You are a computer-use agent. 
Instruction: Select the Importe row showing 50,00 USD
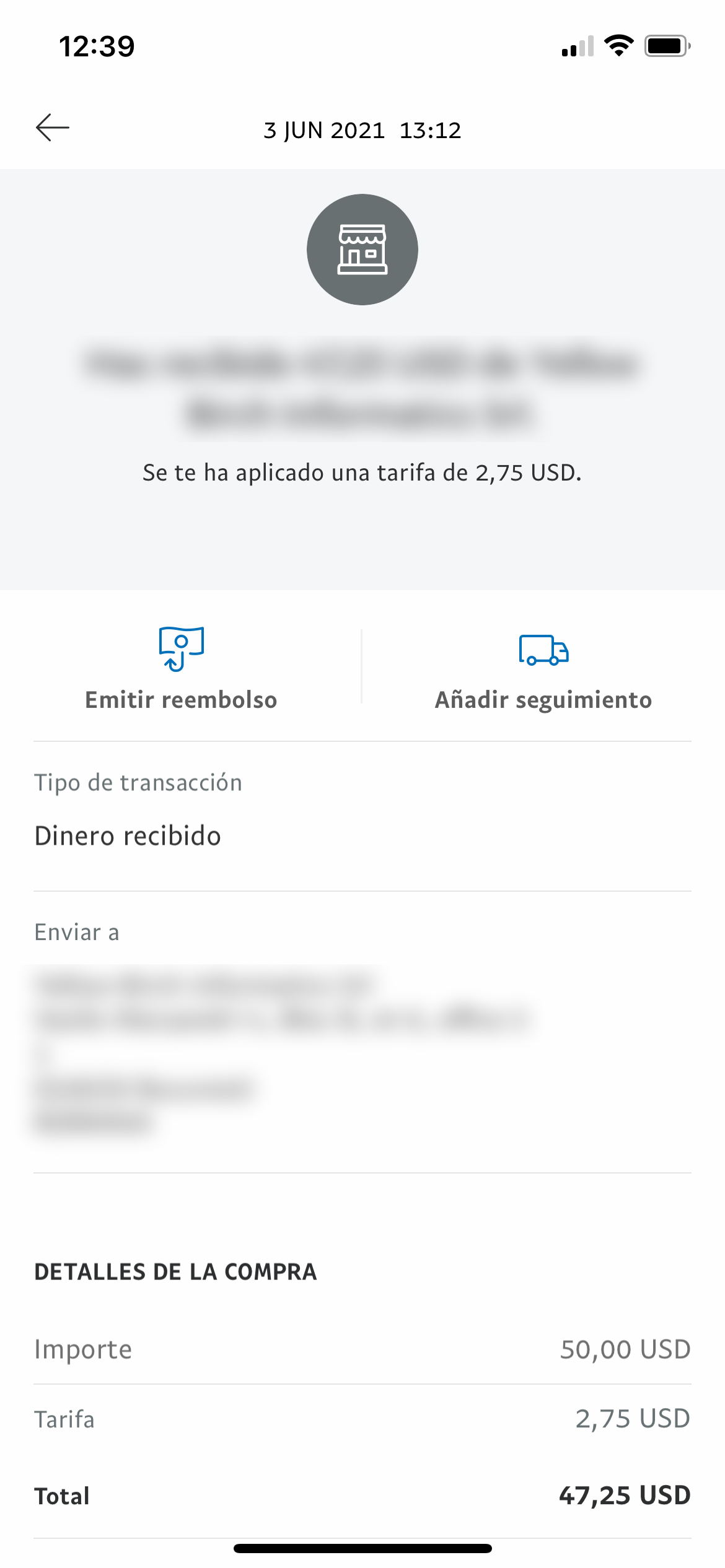click(x=362, y=1349)
